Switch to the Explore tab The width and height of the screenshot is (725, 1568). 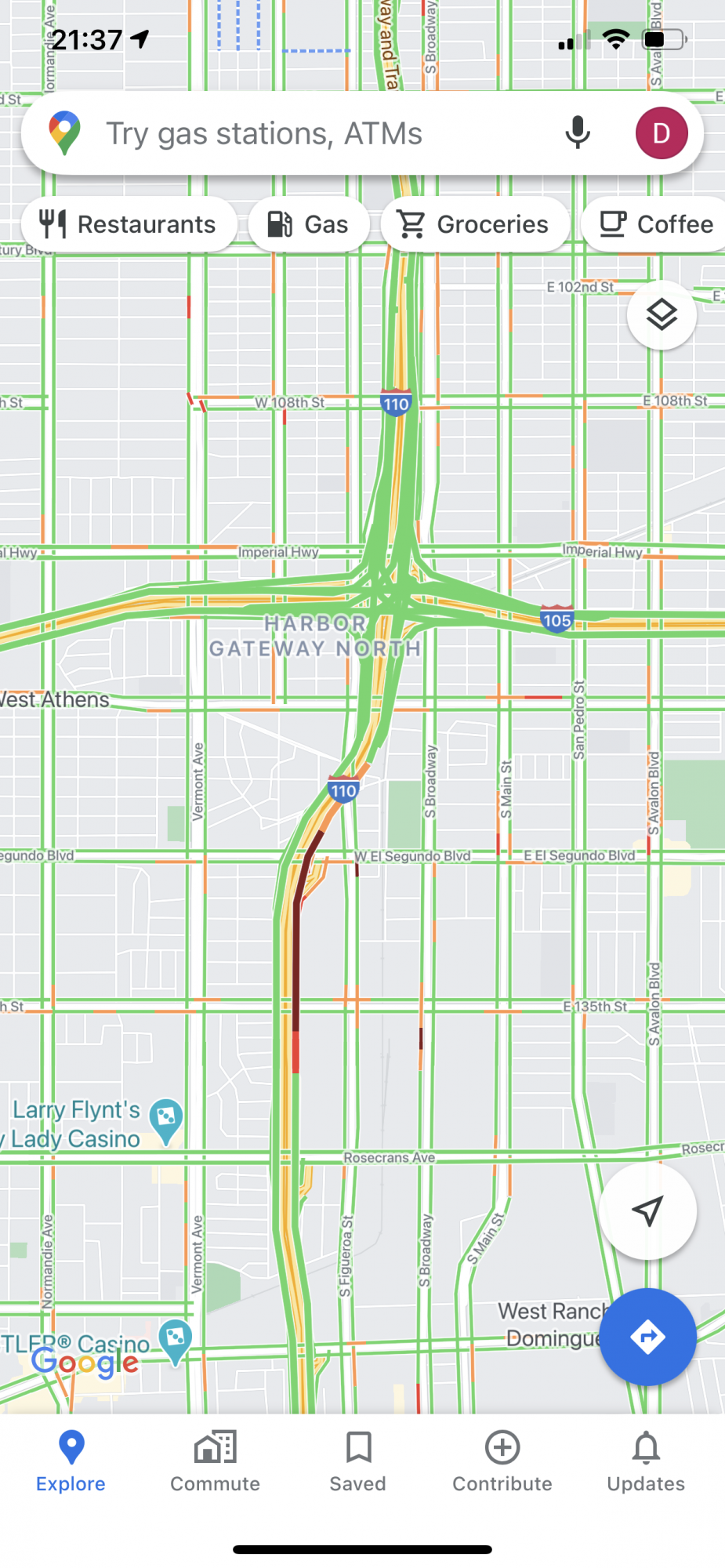[x=71, y=1461]
